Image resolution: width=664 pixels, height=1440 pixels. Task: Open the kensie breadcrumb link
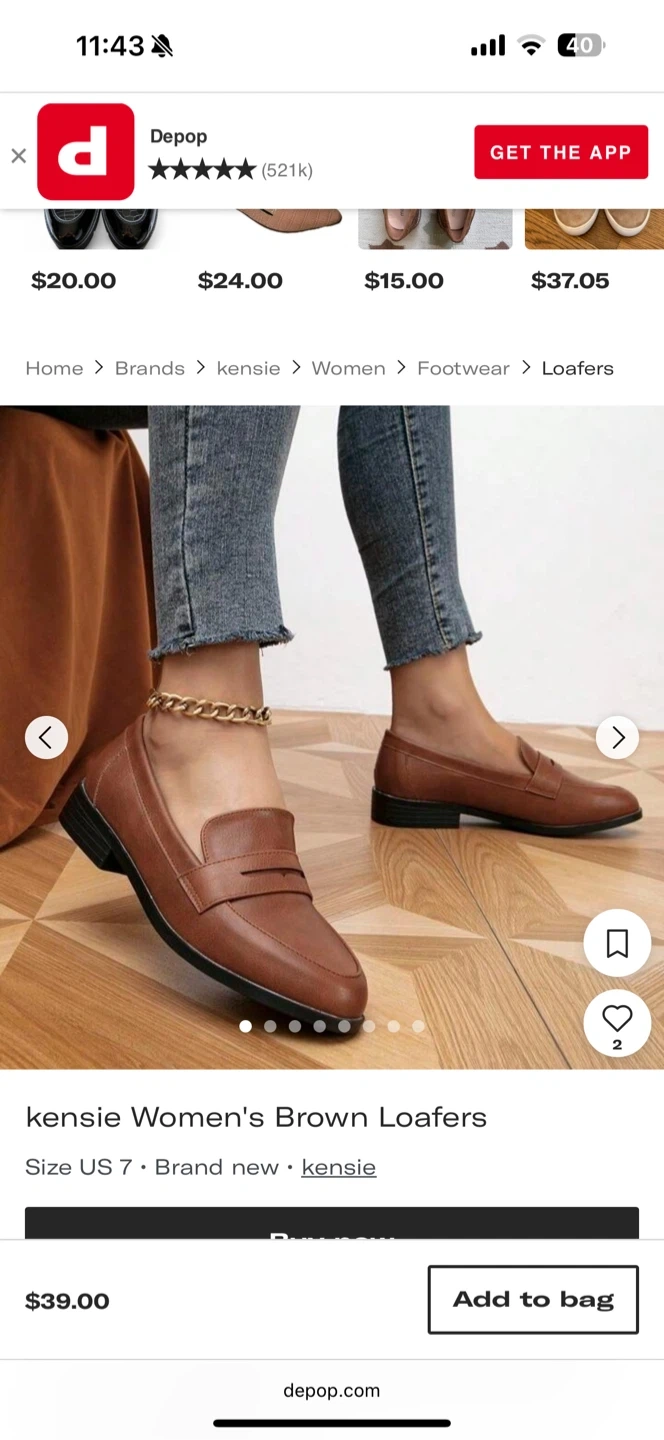[248, 368]
